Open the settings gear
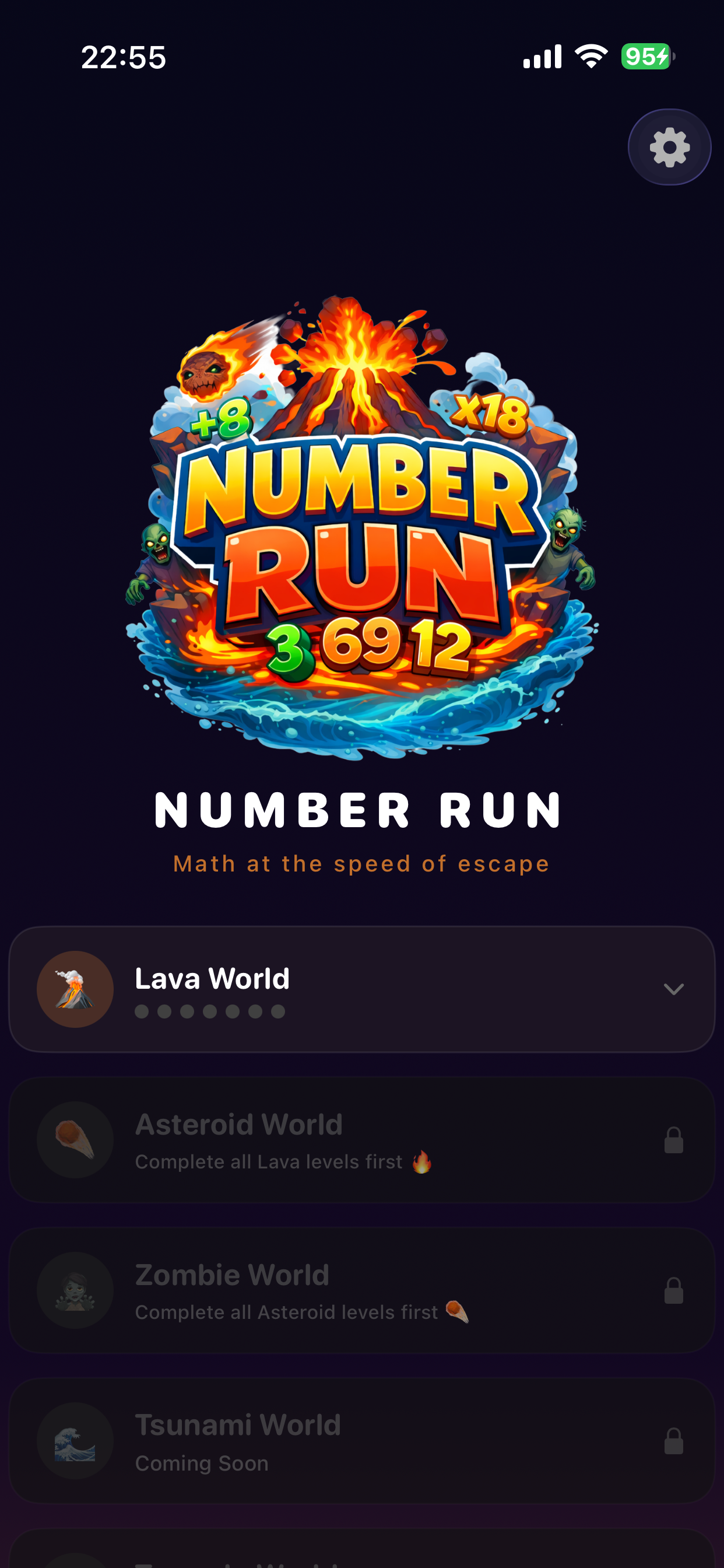The width and height of the screenshot is (724, 1568). pyautogui.click(x=669, y=146)
